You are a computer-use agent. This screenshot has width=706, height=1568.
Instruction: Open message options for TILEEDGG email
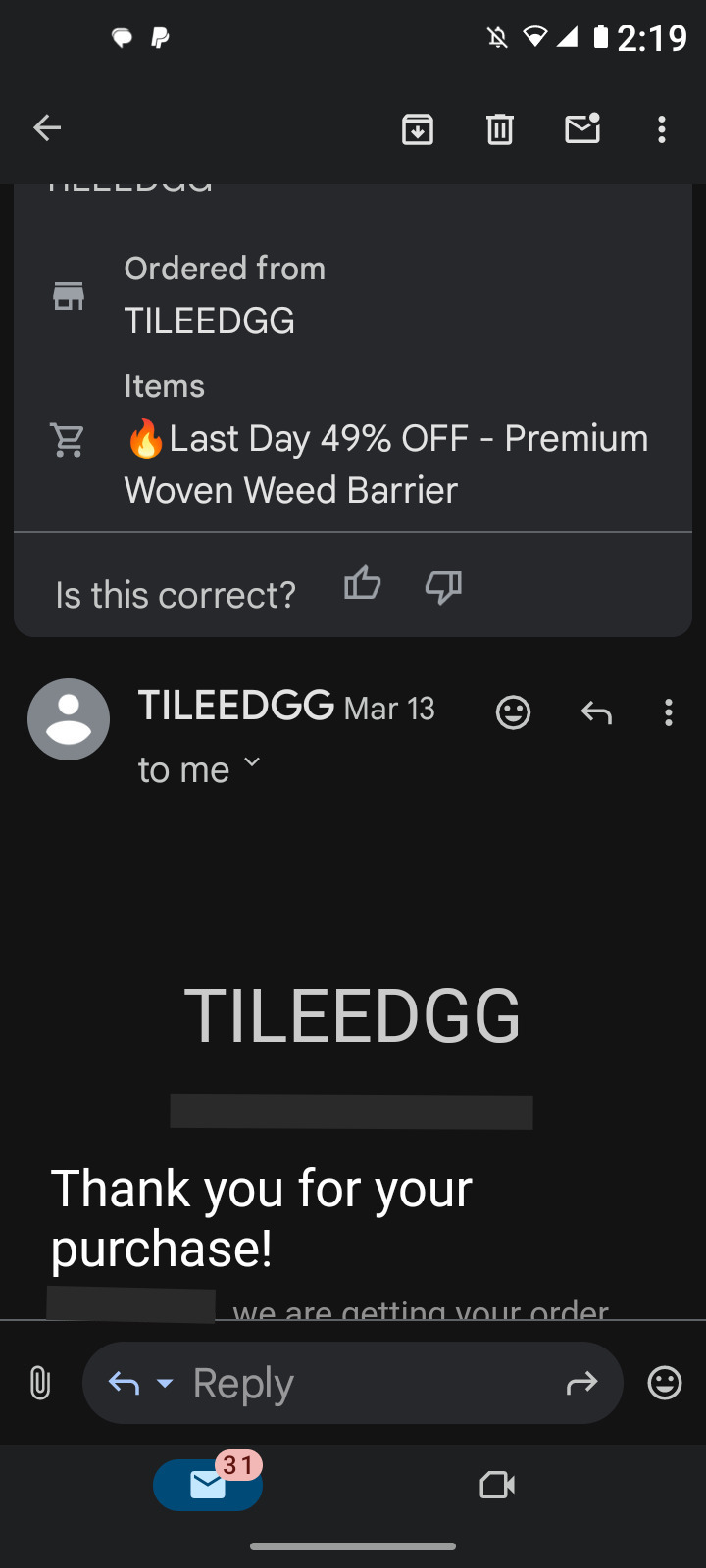coord(669,712)
